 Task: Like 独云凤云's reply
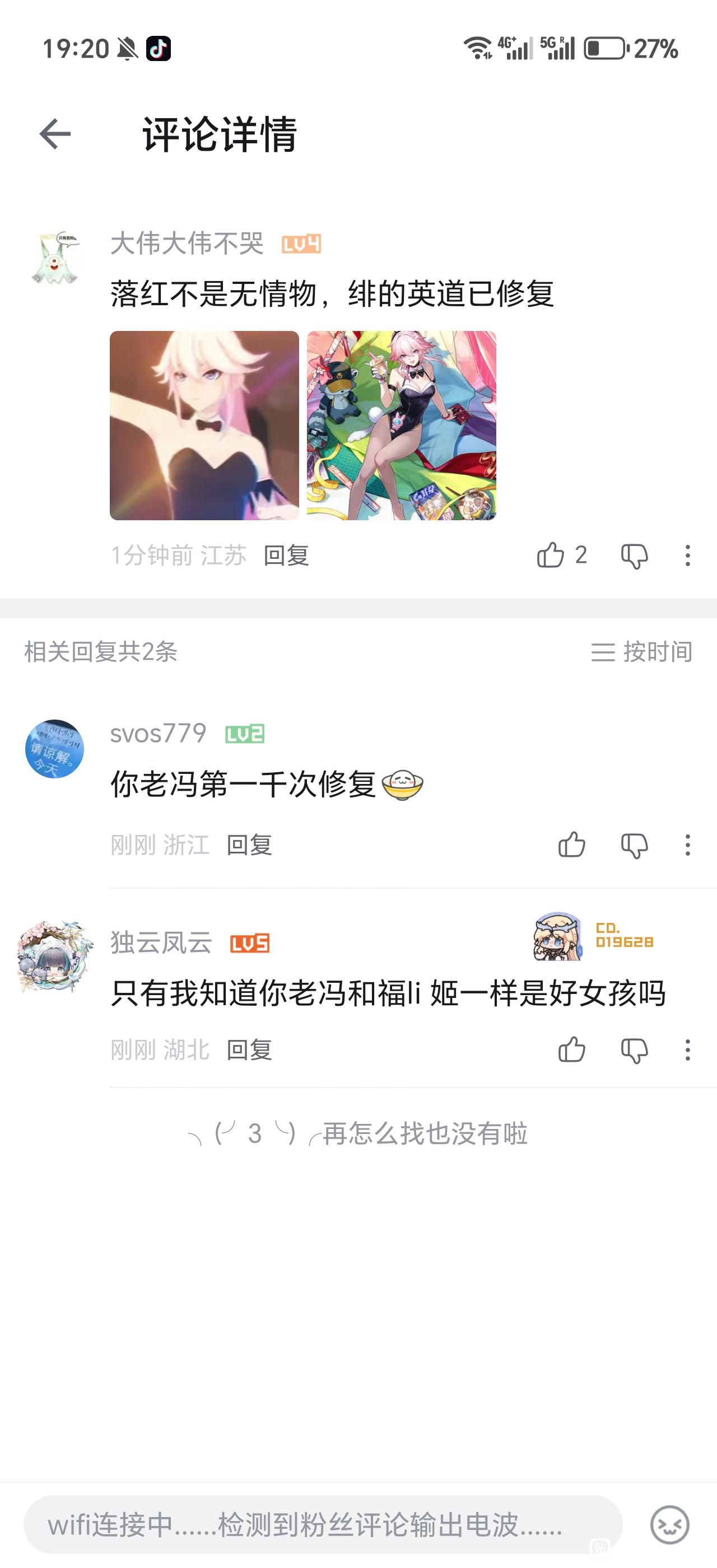[x=571, y=1050]
